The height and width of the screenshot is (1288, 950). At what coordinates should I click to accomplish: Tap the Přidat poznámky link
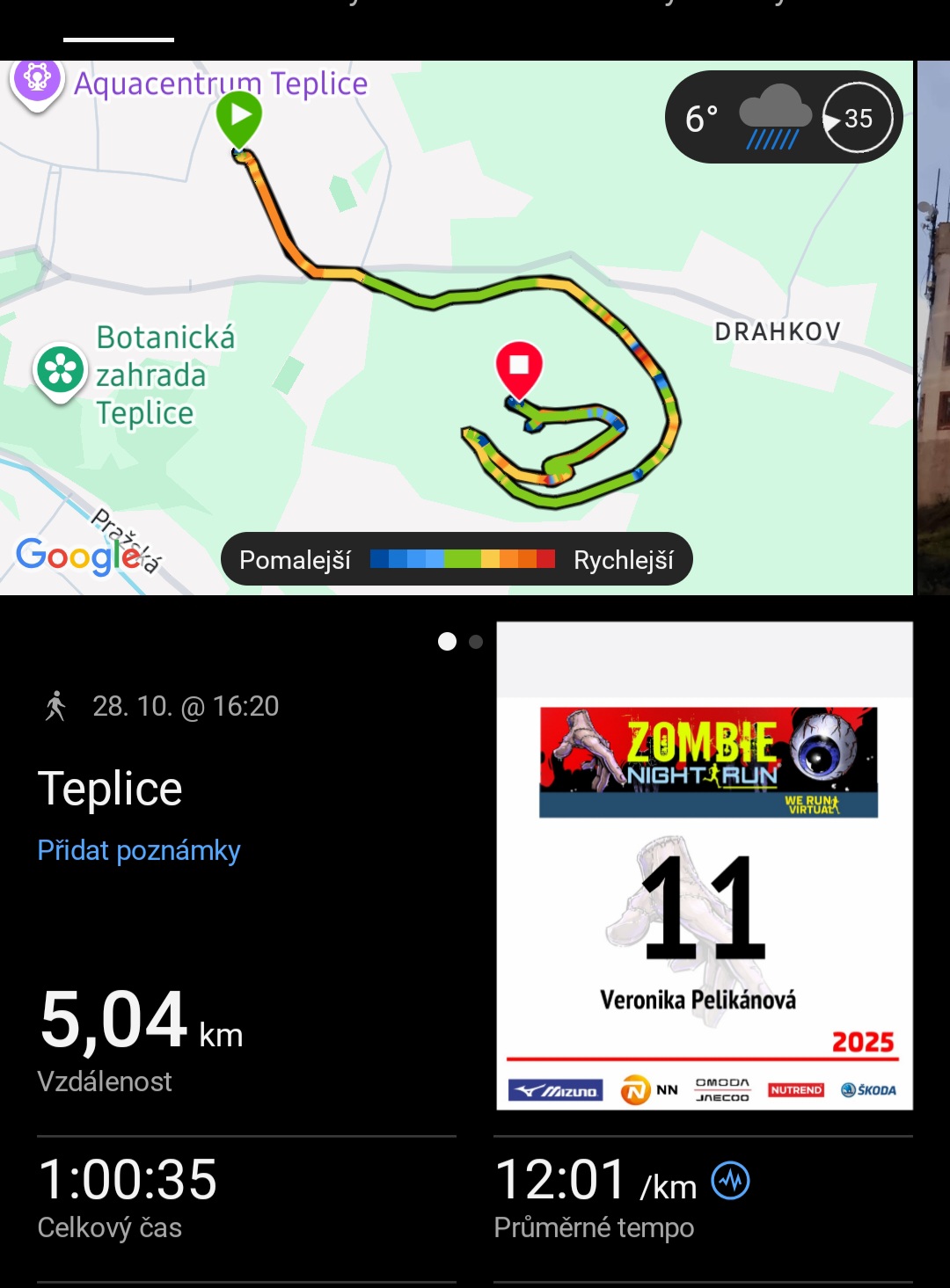139,850
